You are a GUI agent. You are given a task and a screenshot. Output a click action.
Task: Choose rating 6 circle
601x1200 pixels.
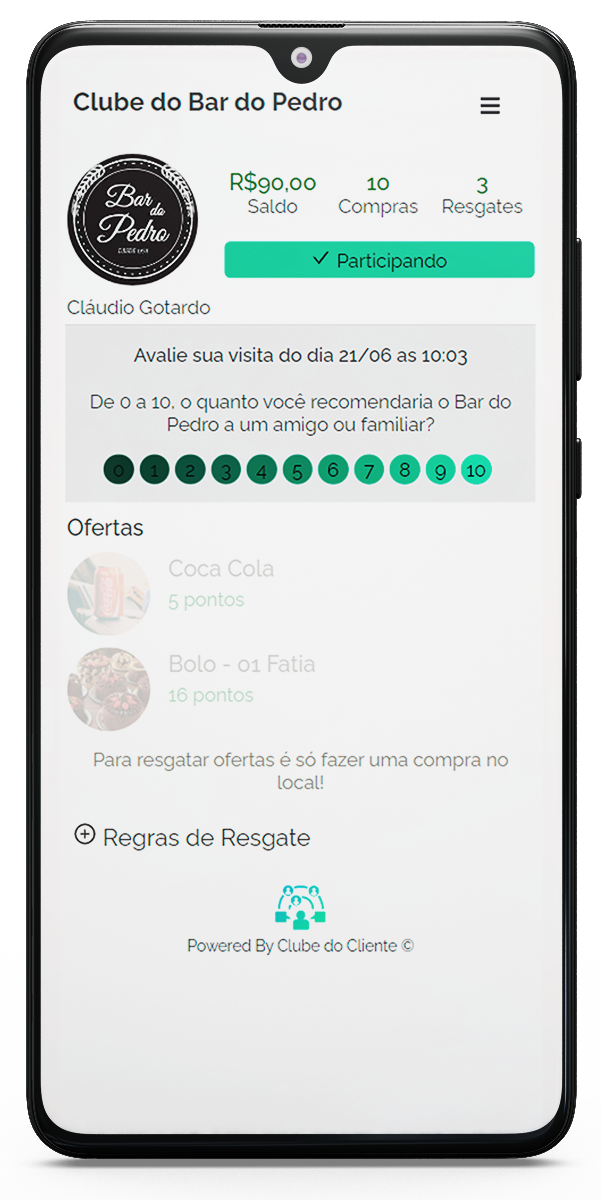click(x=333, y=469)
